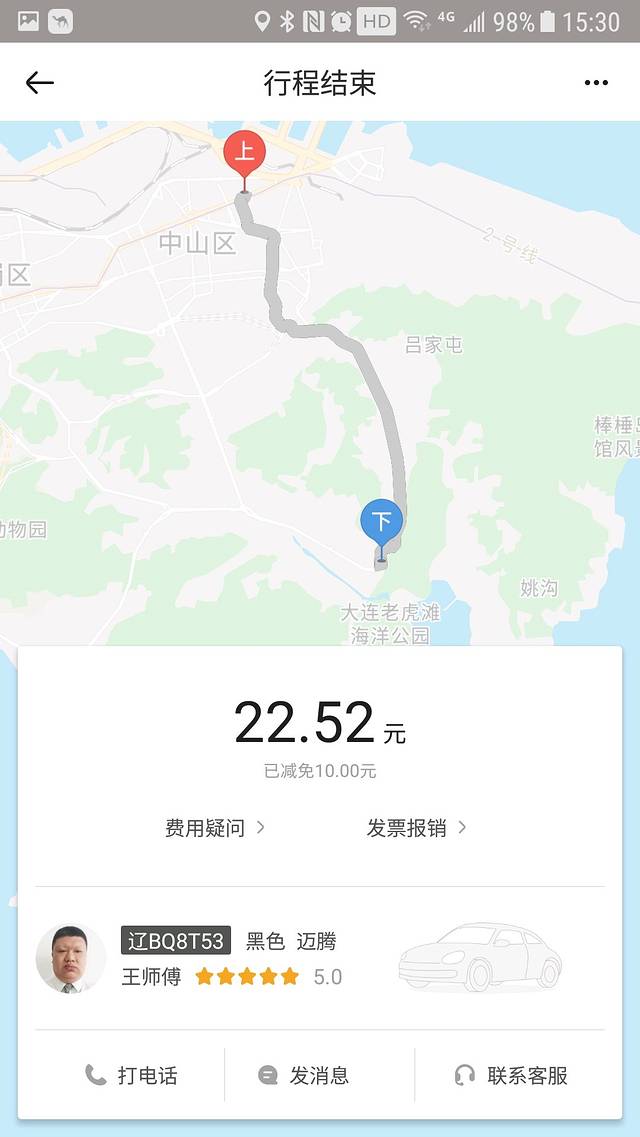Open 费用疑问 fare question link
640x1137 pixels.
pyautogui.click(x=215, y=828)
